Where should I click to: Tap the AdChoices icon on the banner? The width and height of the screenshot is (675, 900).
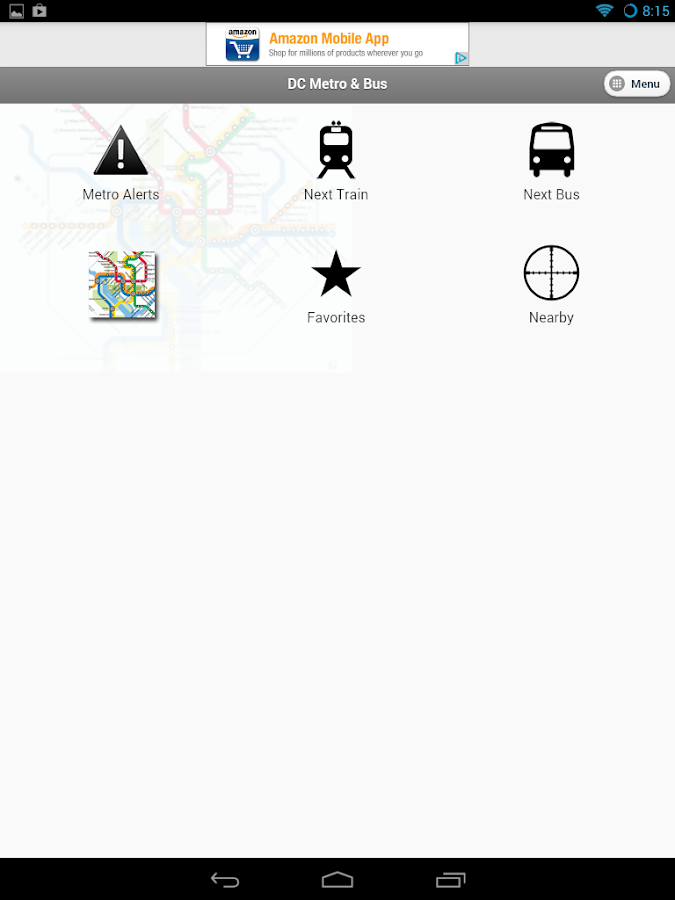pos(461,58)
